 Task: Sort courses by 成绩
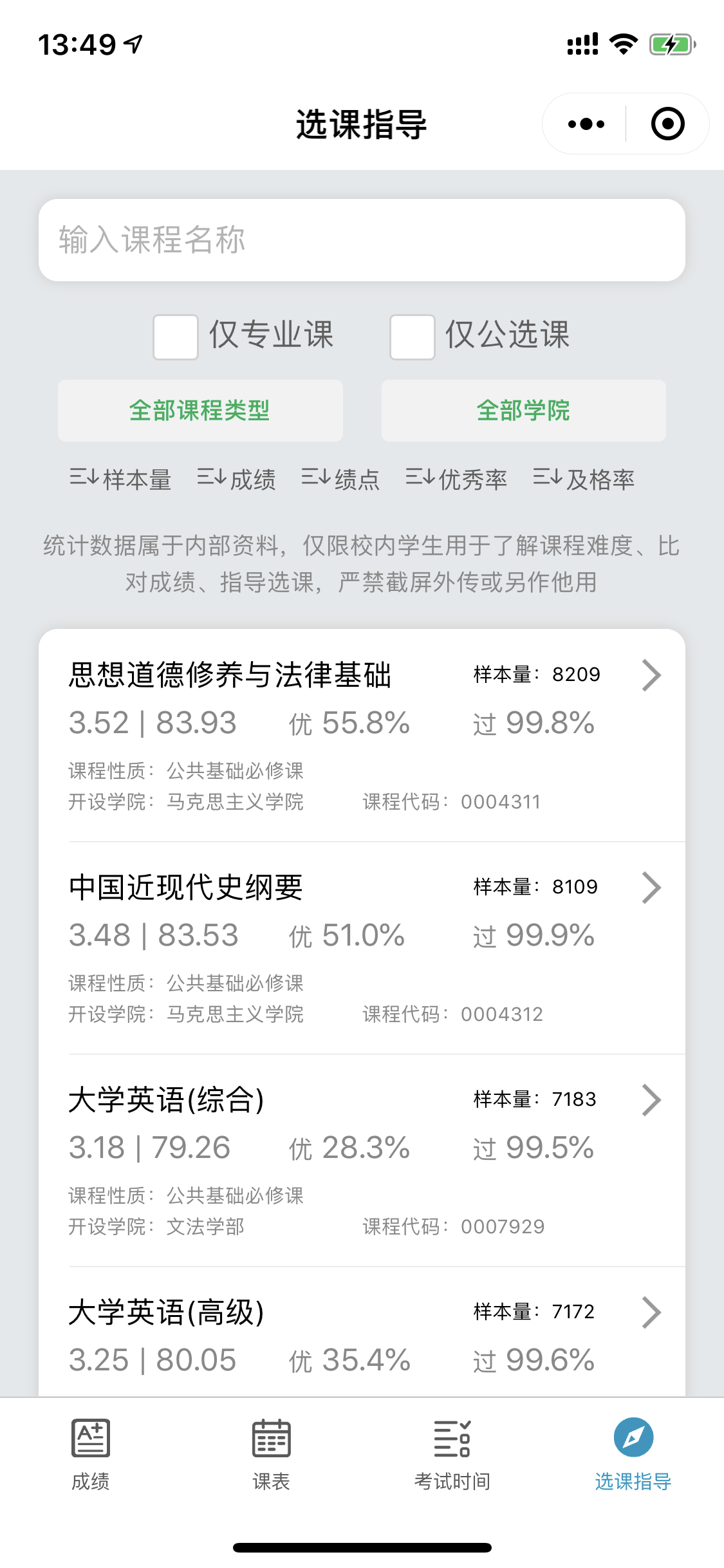[x=236, y=480]
